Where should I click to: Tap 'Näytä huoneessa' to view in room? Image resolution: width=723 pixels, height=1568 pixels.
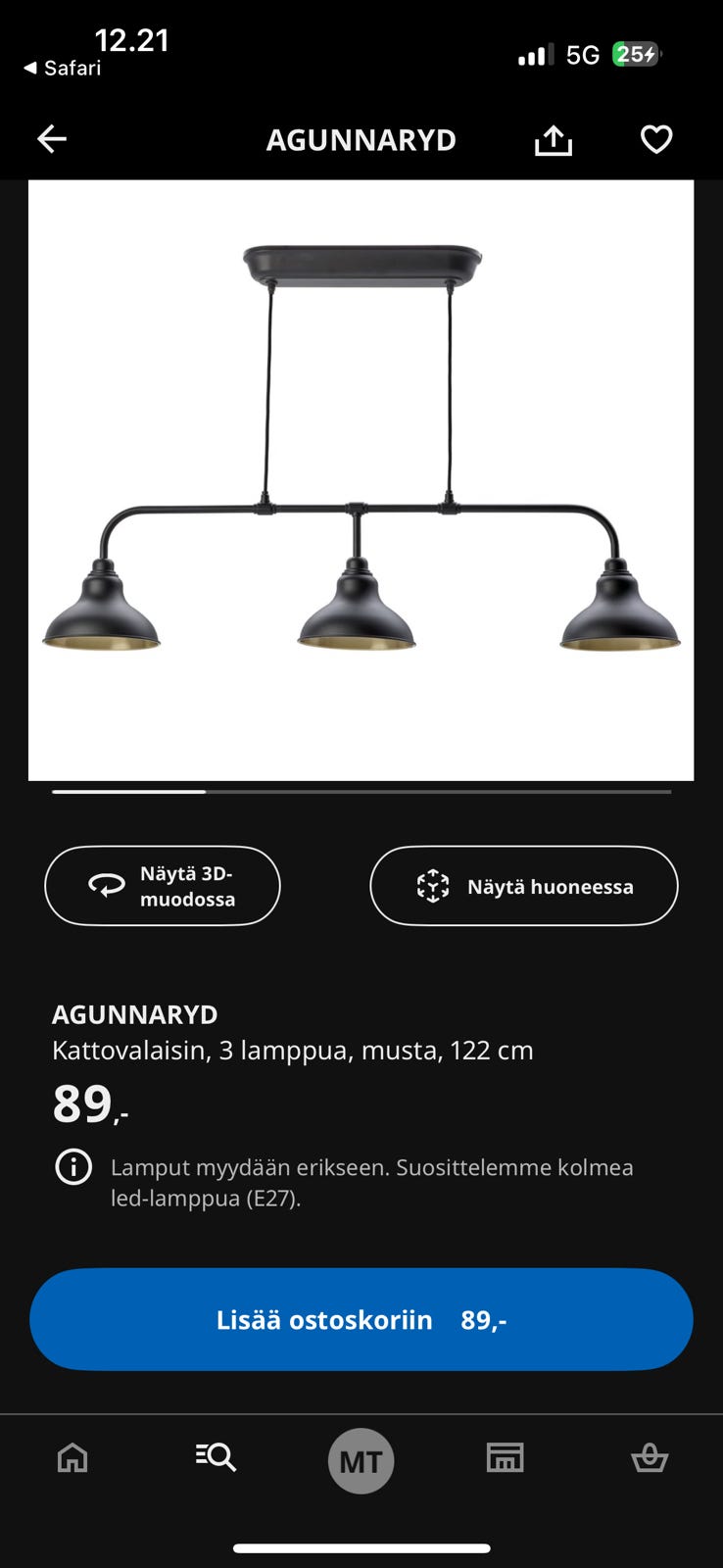click(522, 885)
